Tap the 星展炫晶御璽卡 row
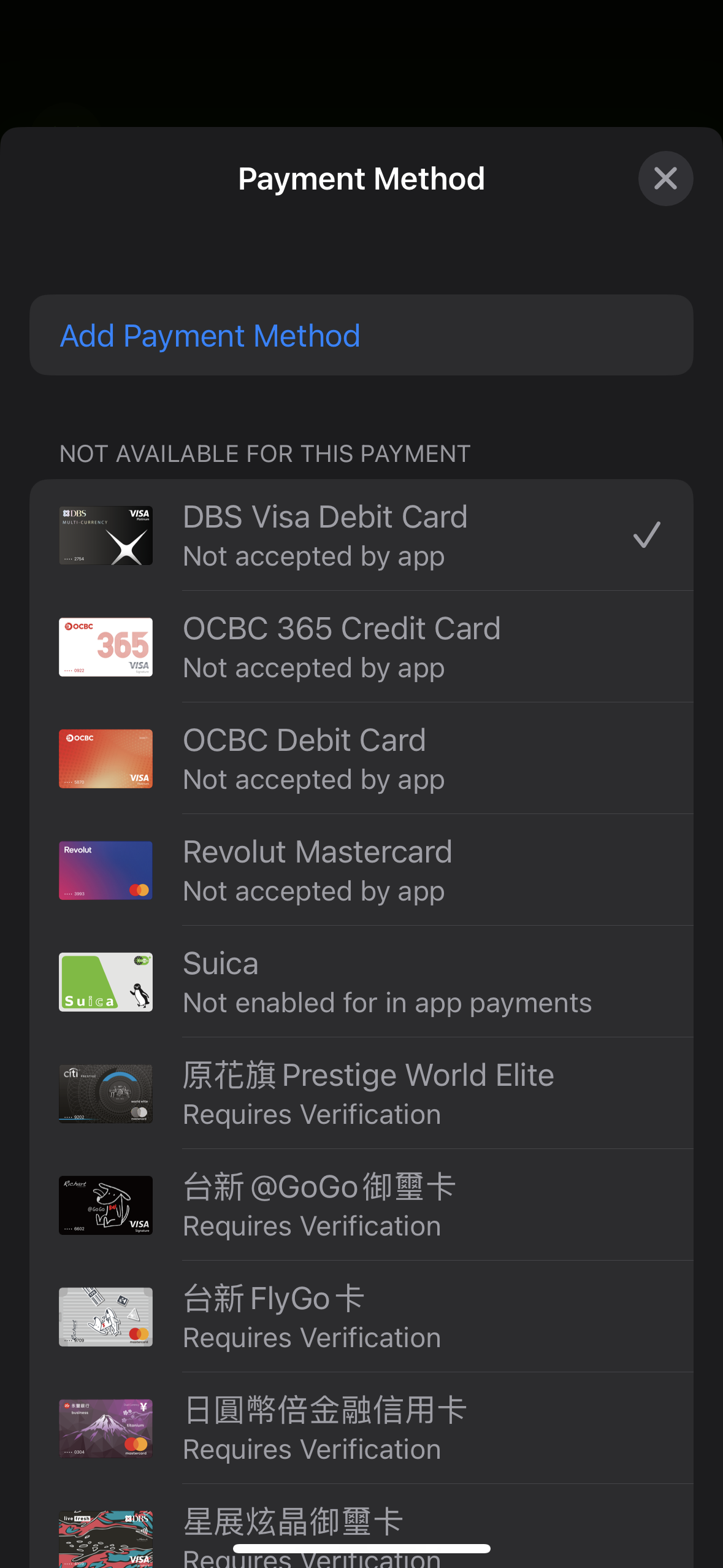 [x=361, y=1526]
